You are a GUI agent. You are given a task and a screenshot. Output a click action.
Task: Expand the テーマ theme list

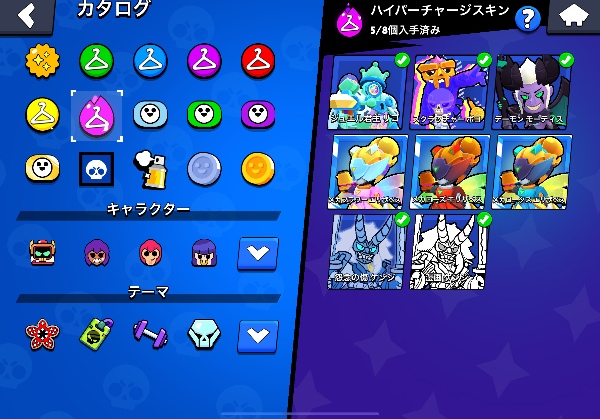pyautogui.click(x=258, y=336)
